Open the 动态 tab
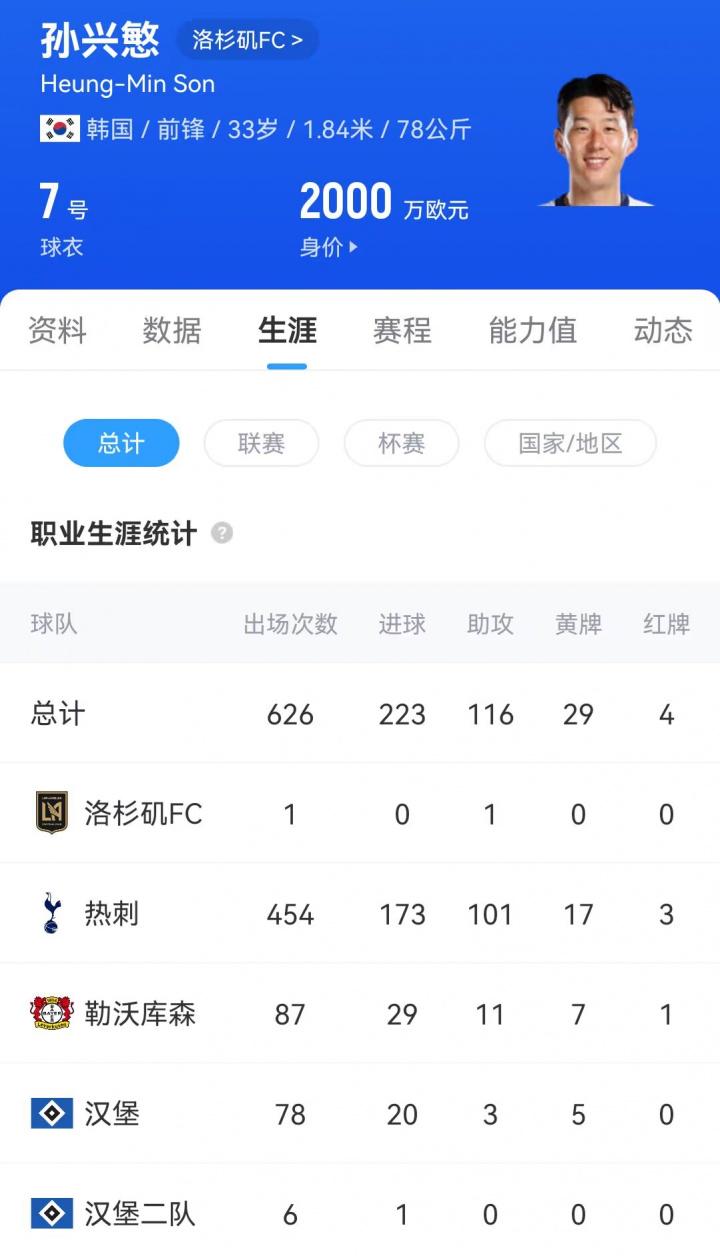 662,331
